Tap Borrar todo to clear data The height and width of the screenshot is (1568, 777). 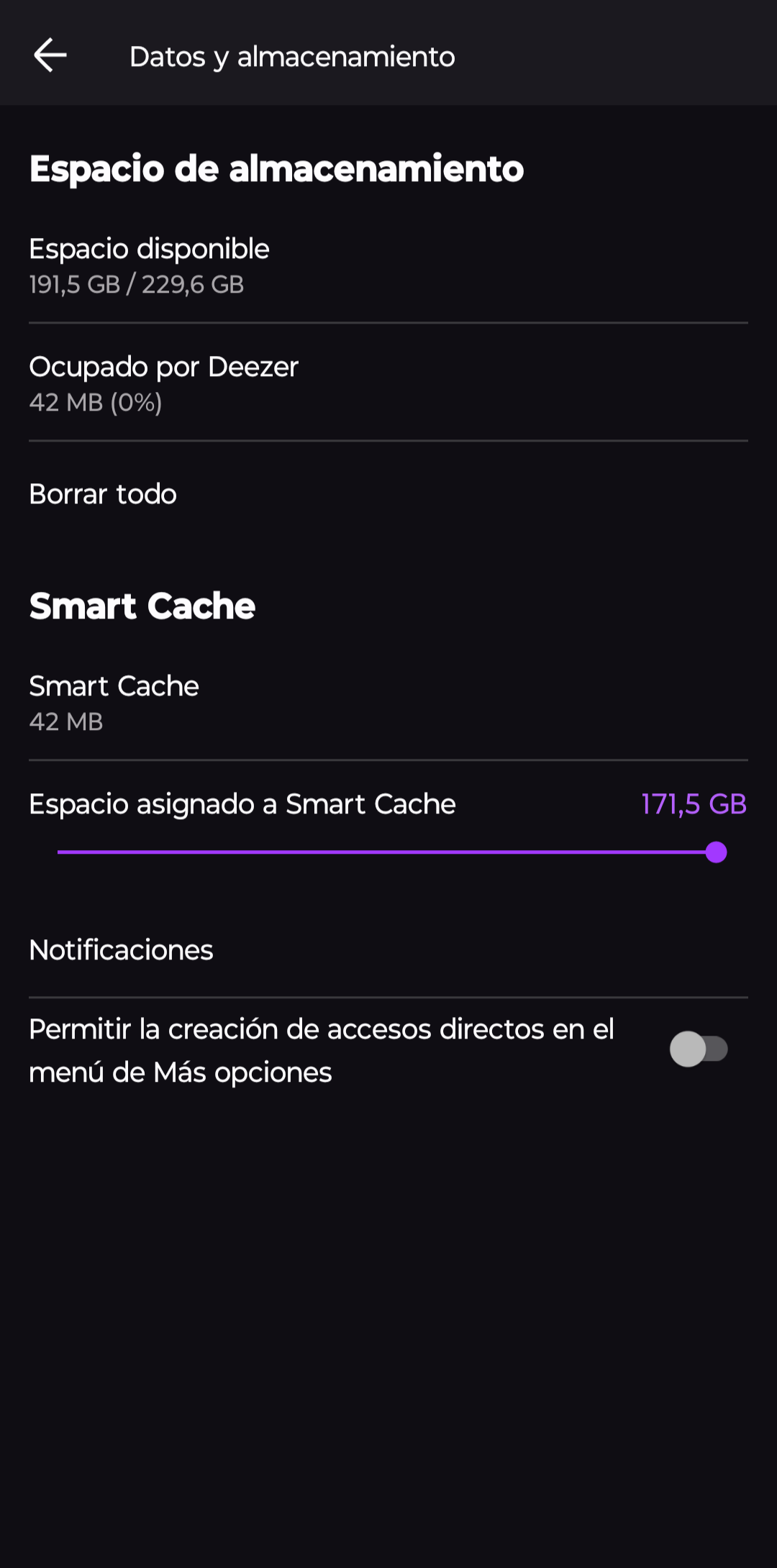point(388,494)
